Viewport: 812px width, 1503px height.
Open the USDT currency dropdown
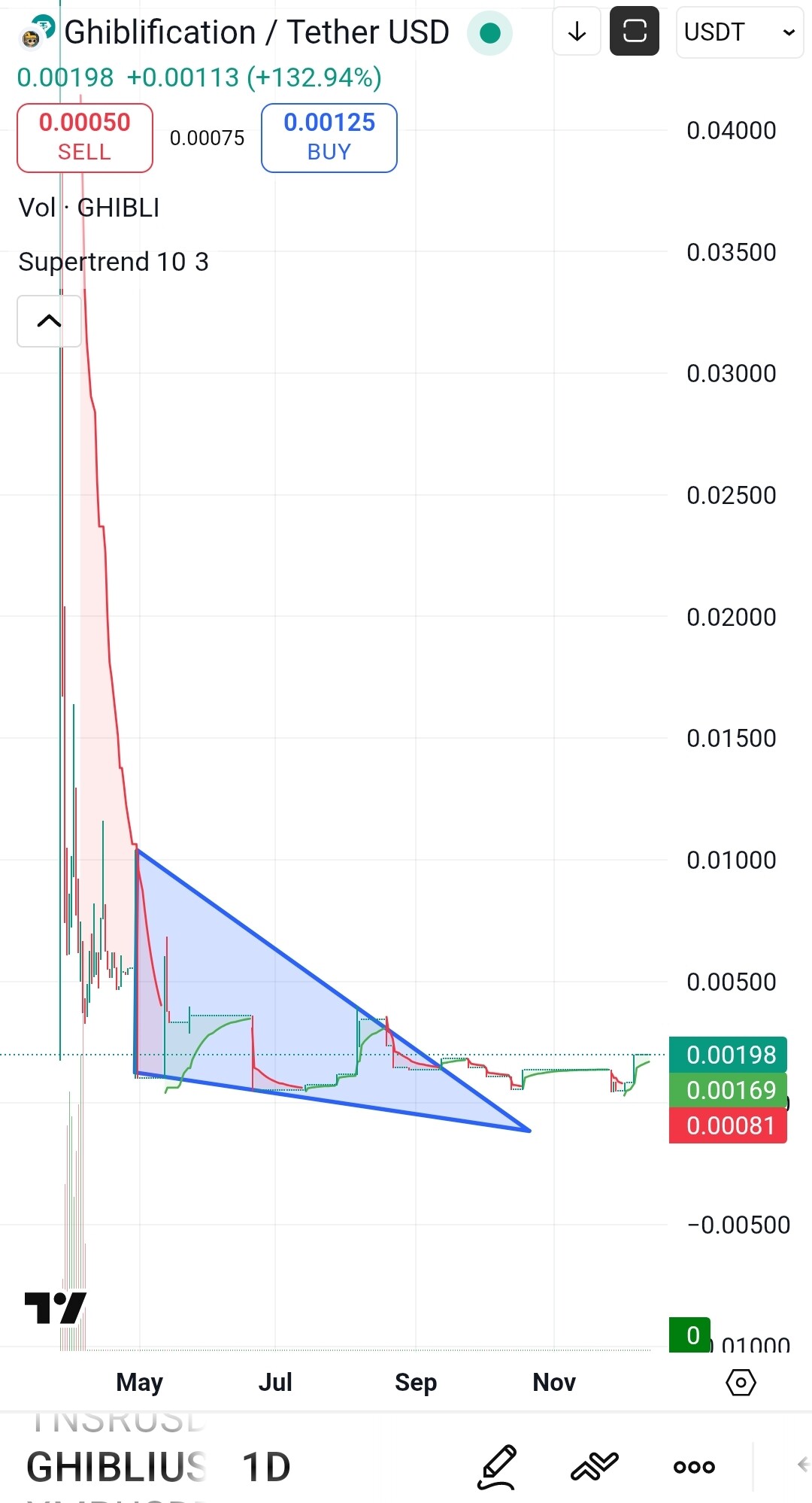739,32
